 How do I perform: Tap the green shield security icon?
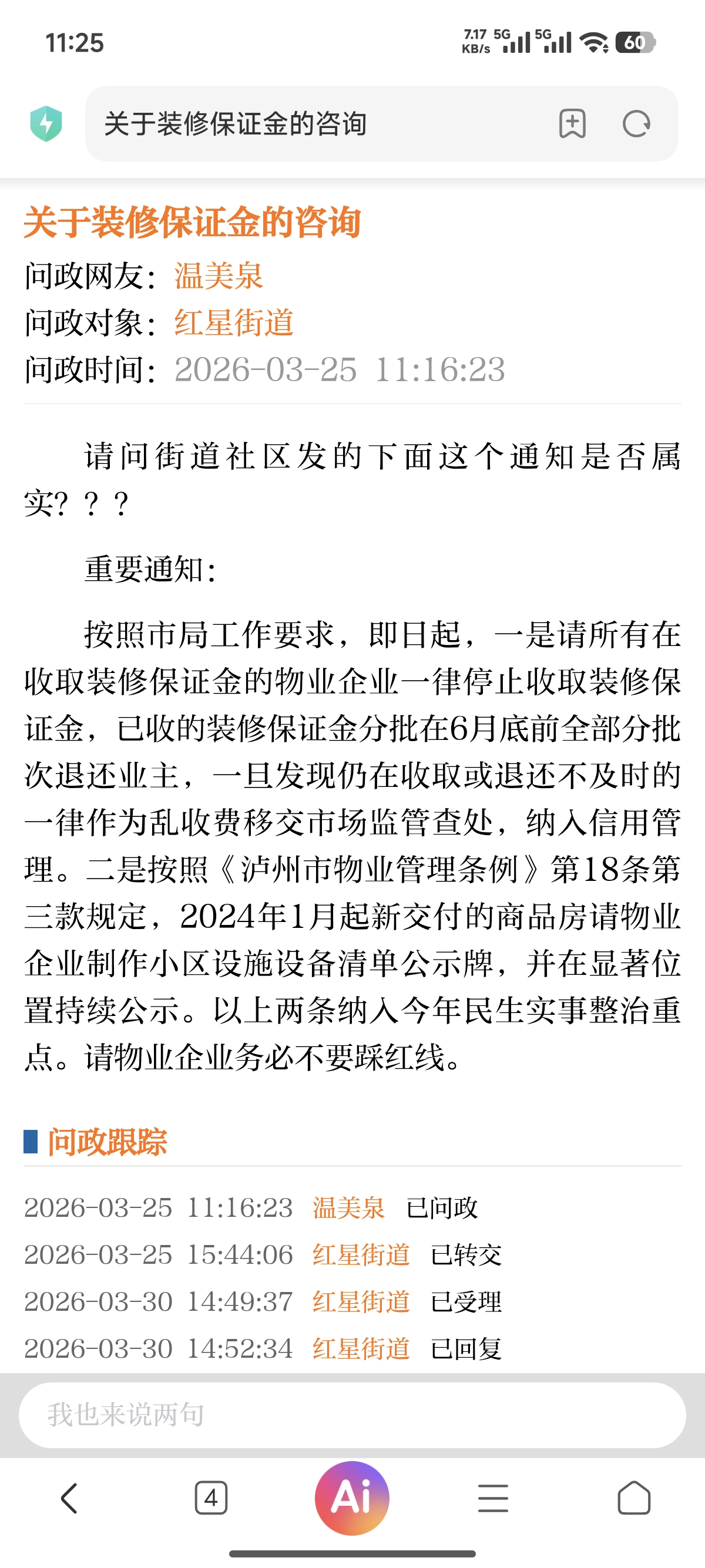click(x=46, y=123)
